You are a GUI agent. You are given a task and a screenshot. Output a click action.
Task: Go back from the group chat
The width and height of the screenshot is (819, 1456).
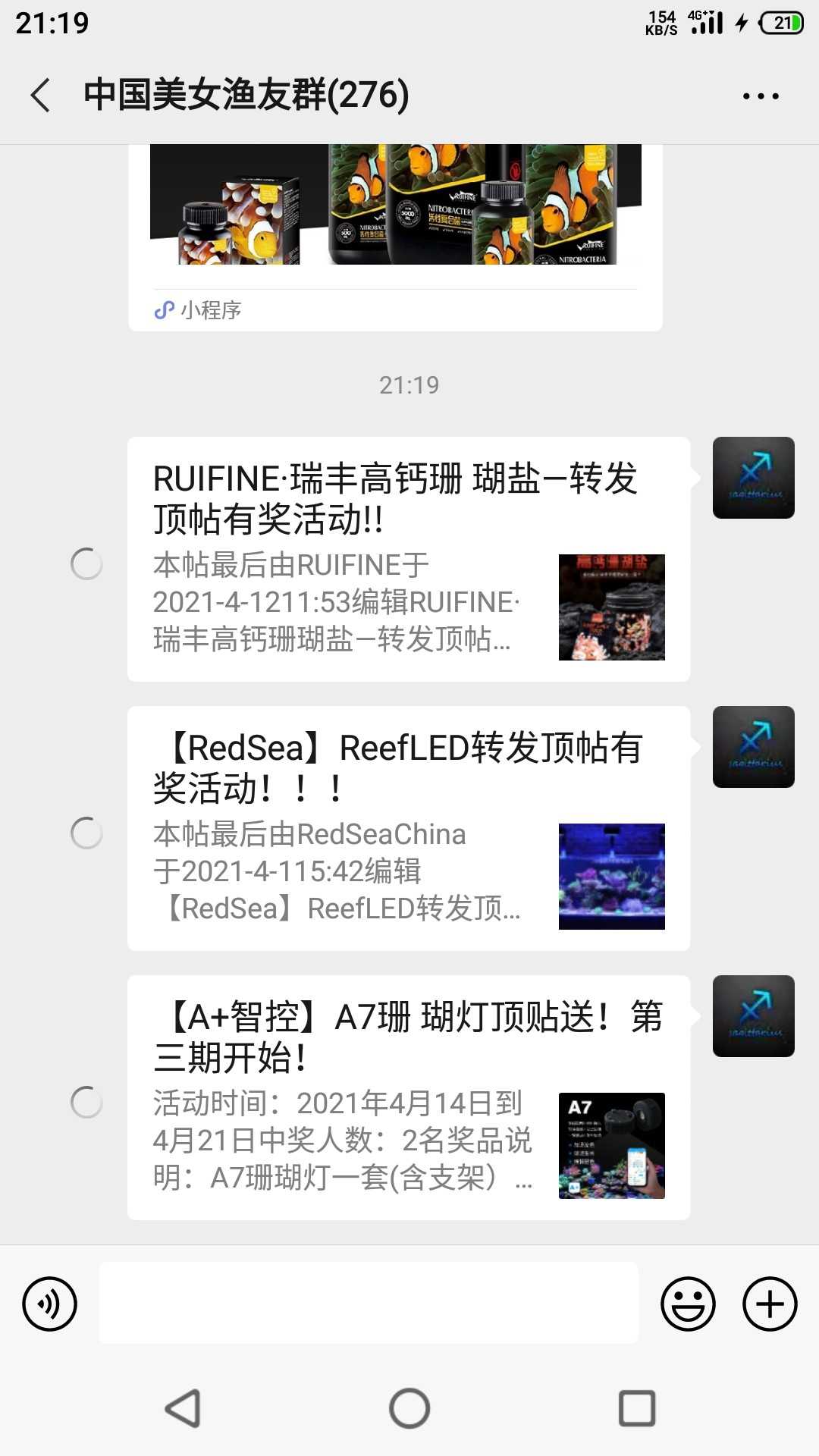pyautogui.click(x=41, y=96)
